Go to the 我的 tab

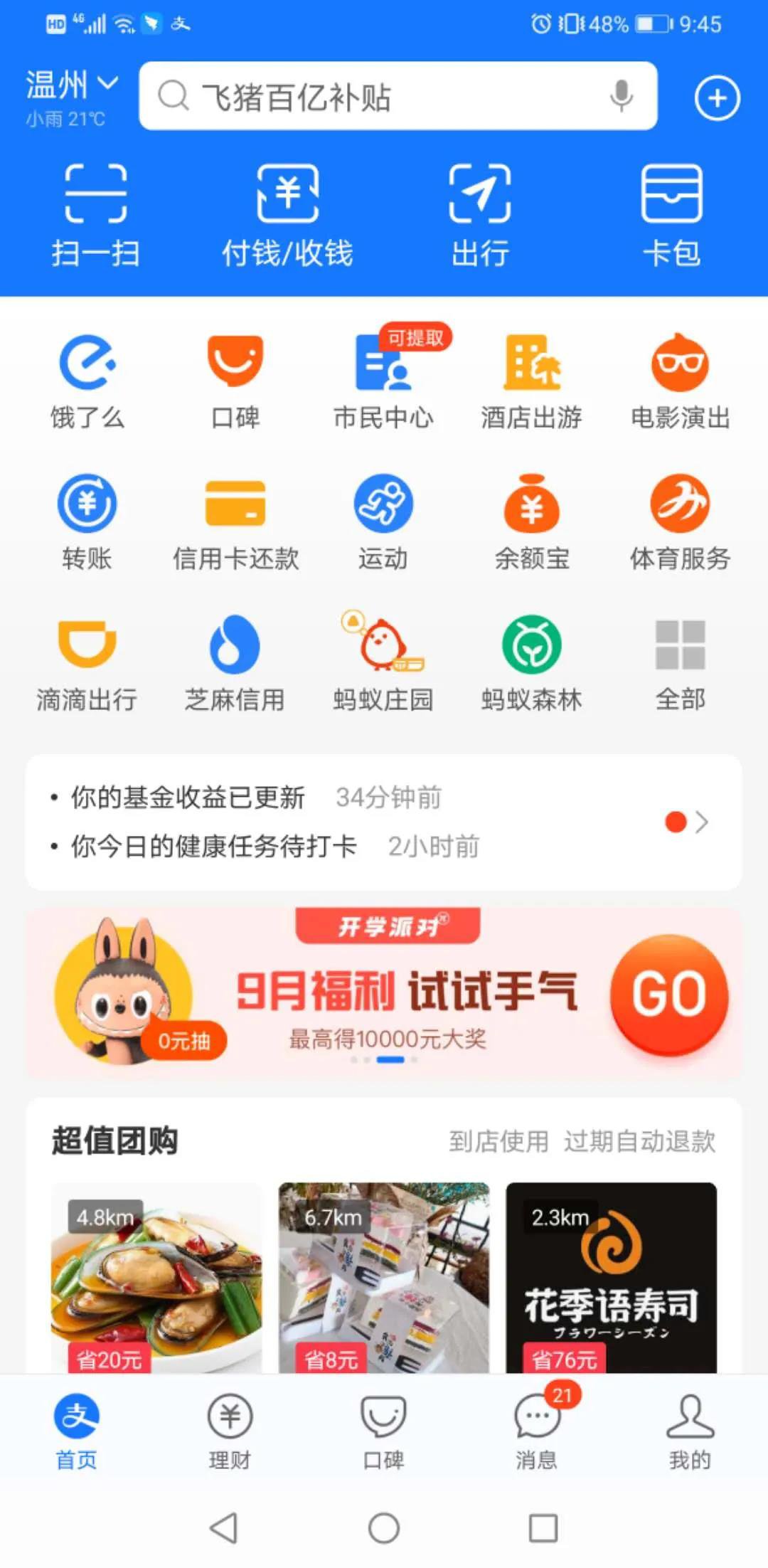[x=690, y=1431]
